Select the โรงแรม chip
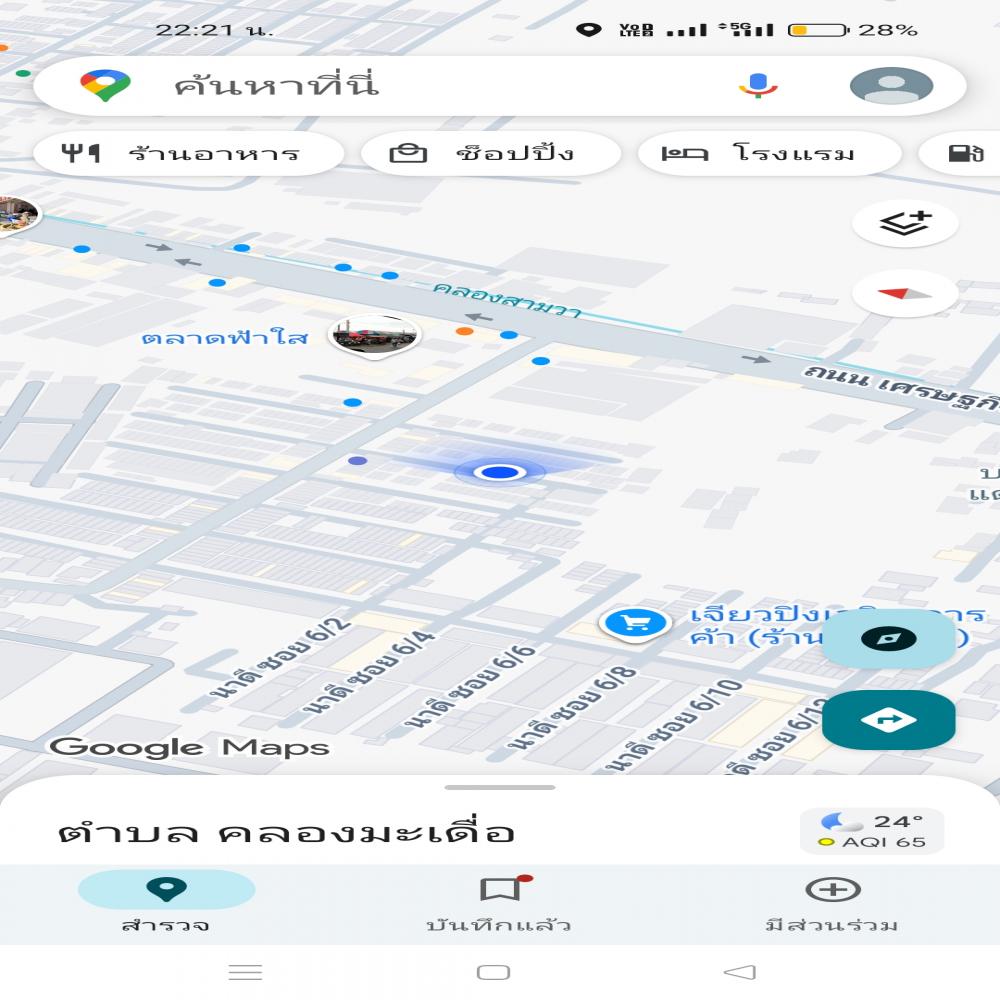The image size is (1000, 1000). [770, 154]
